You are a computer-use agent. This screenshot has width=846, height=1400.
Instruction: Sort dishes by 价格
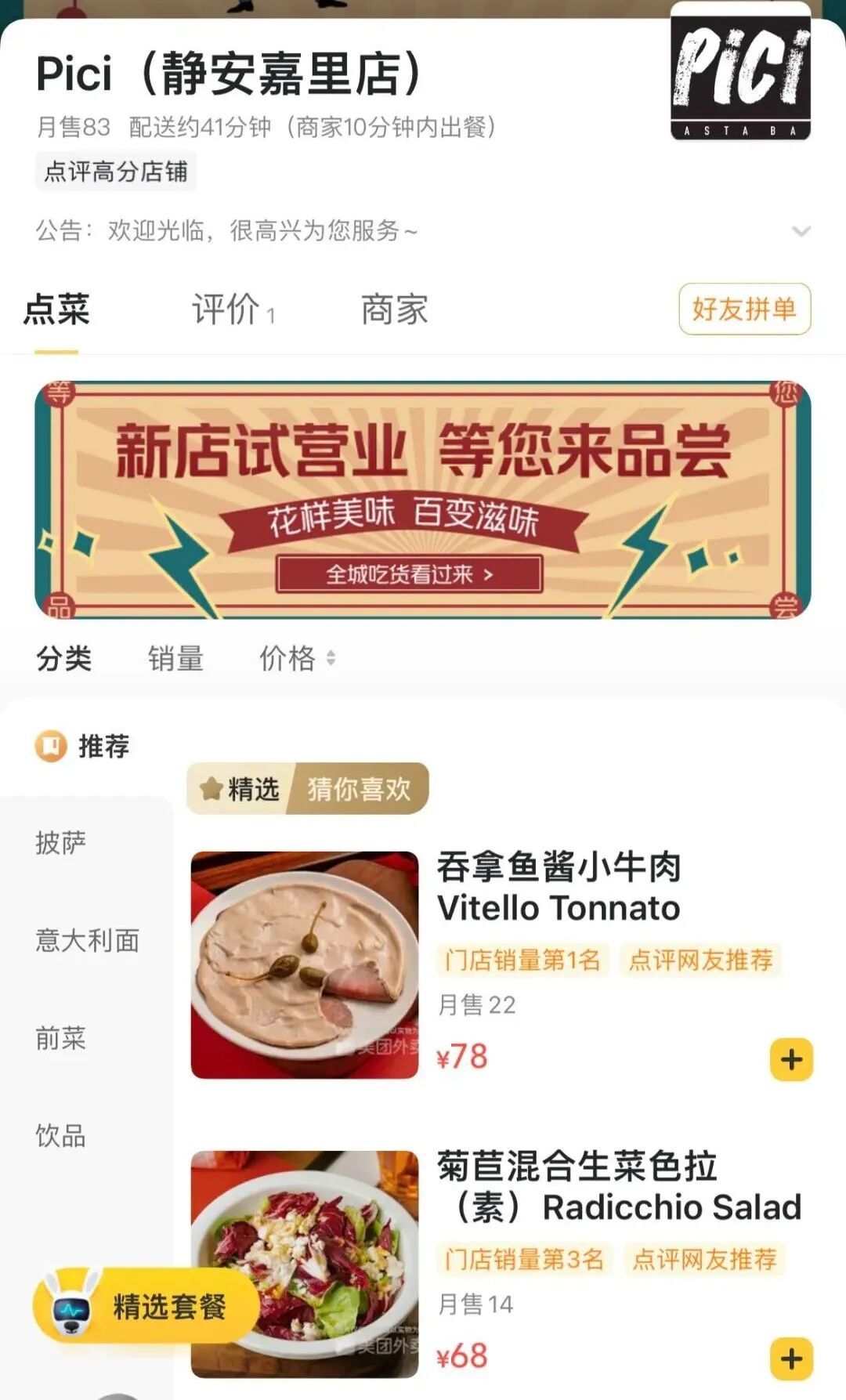coord(296,658)
